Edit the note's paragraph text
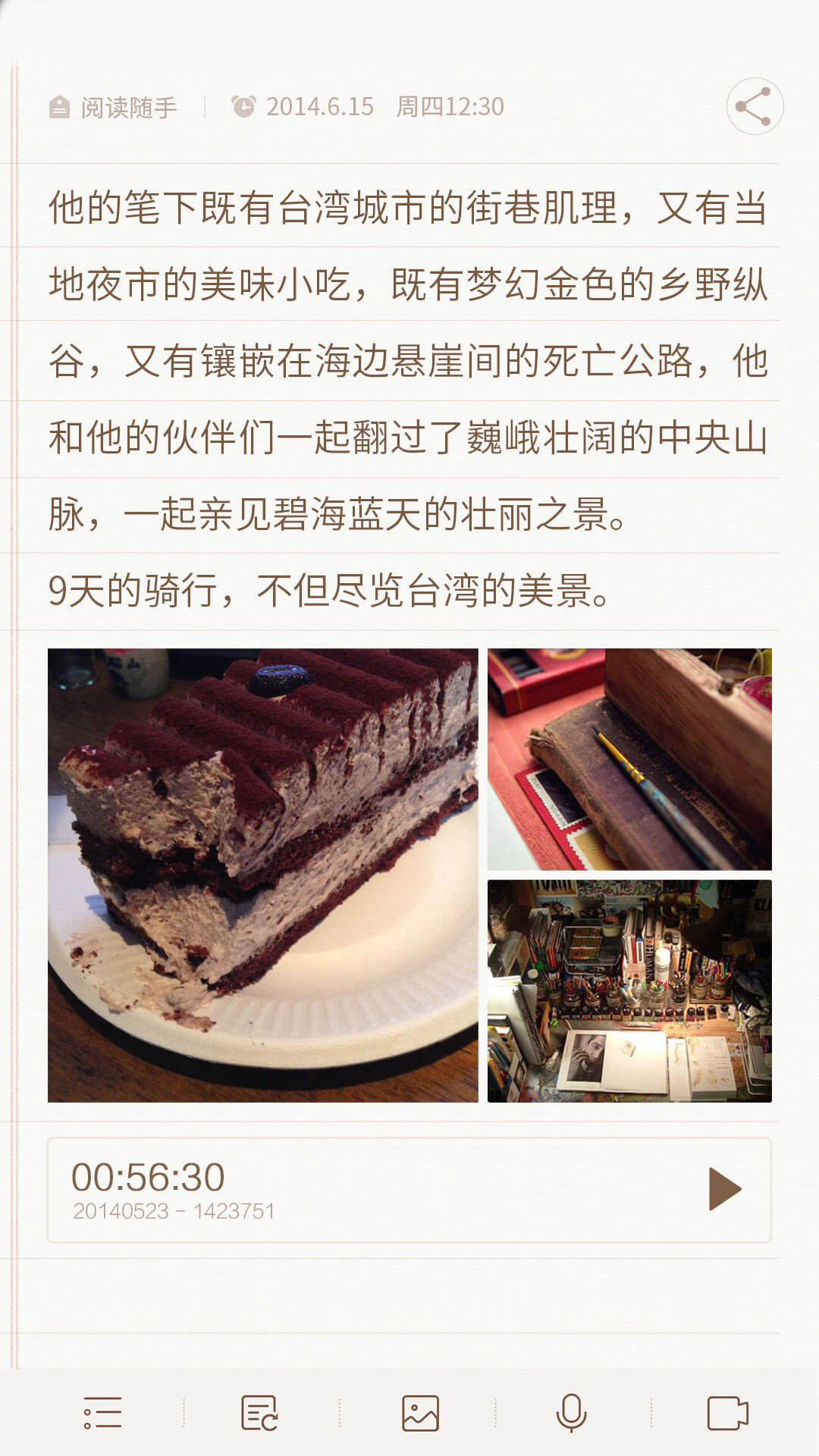 click(x=408, y=360)
